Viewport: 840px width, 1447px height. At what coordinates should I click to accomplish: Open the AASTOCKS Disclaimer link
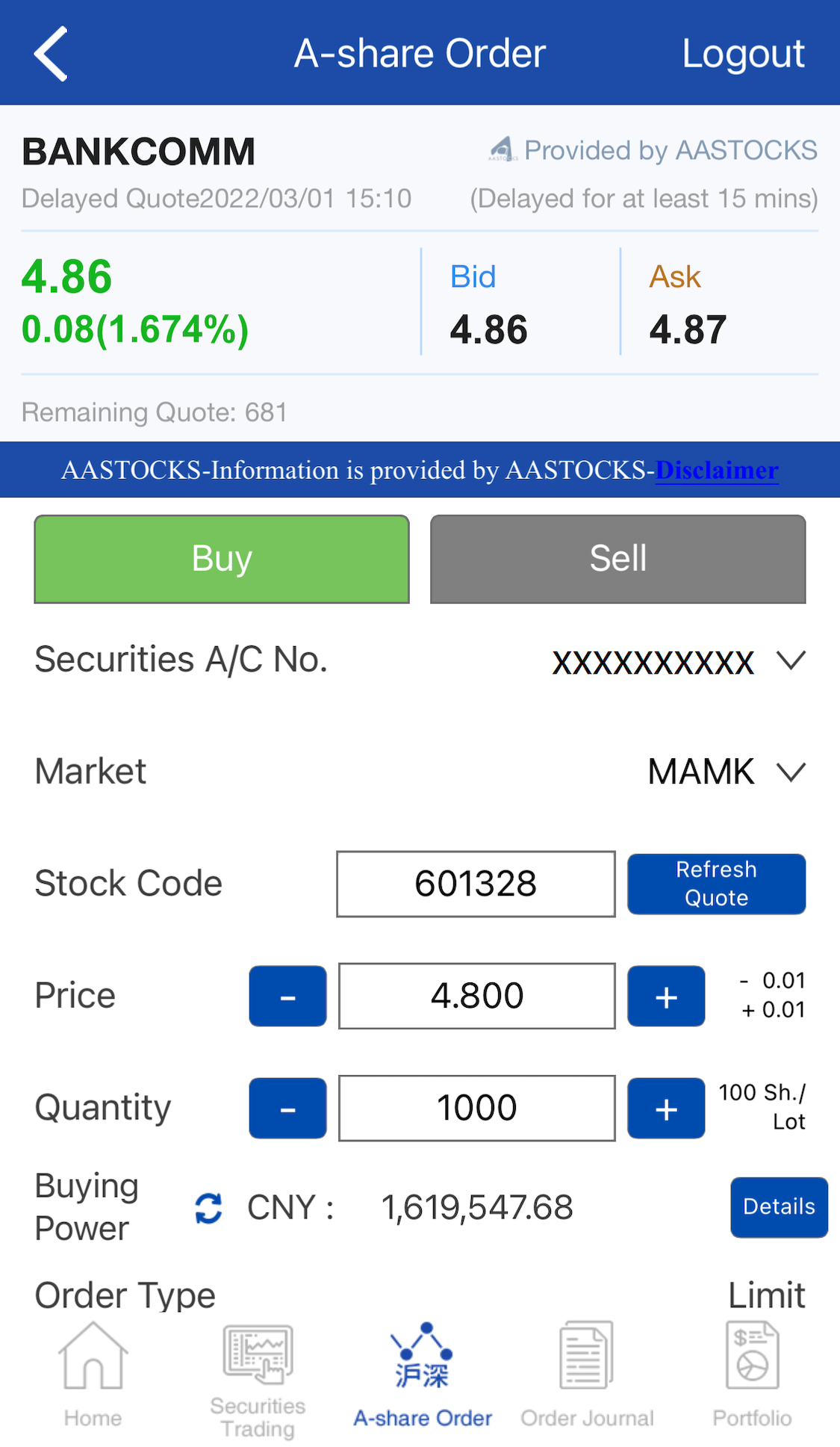(x=717, y=470)
